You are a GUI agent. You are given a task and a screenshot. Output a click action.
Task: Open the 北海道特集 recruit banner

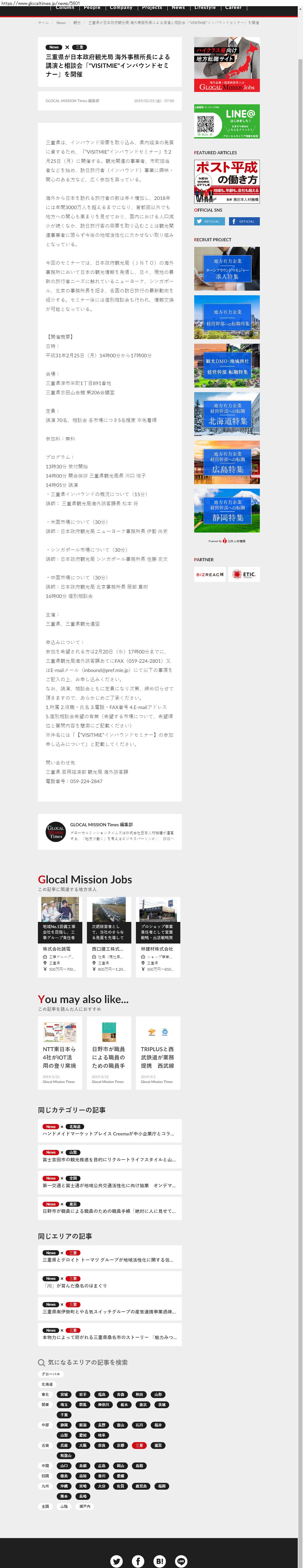click(226, 414)
